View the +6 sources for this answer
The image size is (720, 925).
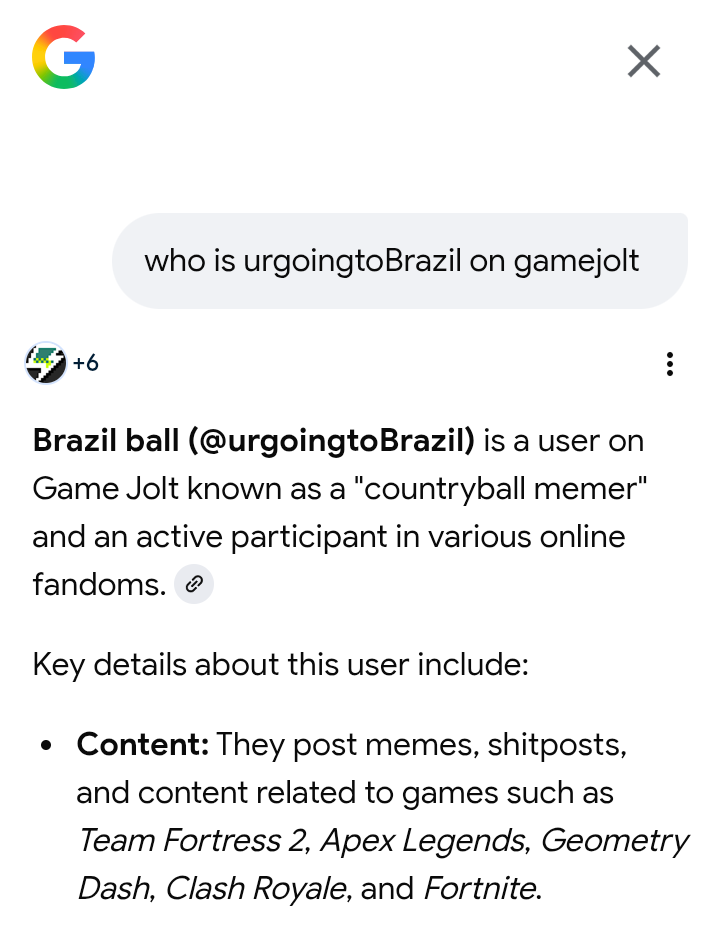[x=62, y=363]
